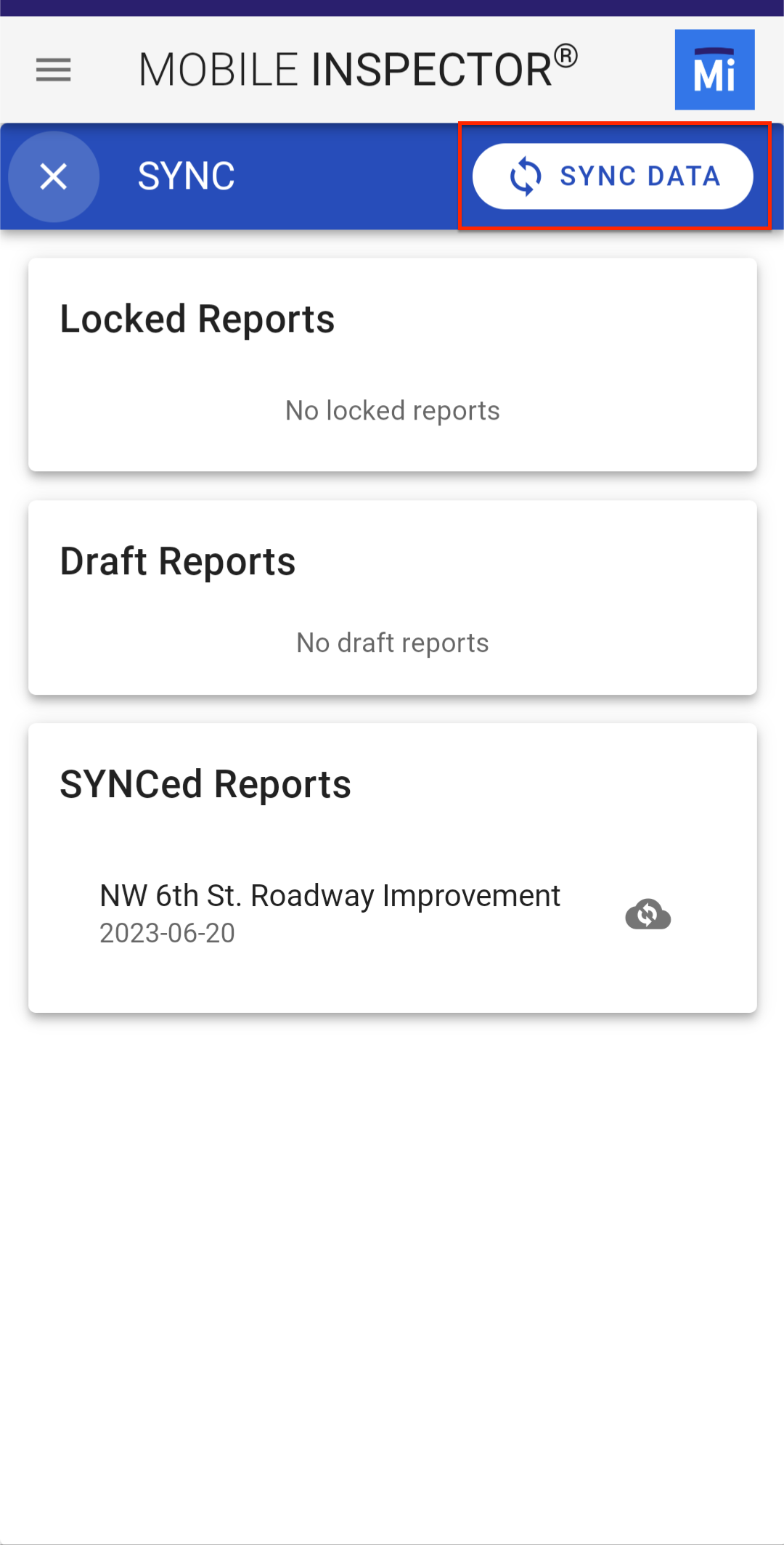Tap the SYNC DATA button

coord(613,176)
